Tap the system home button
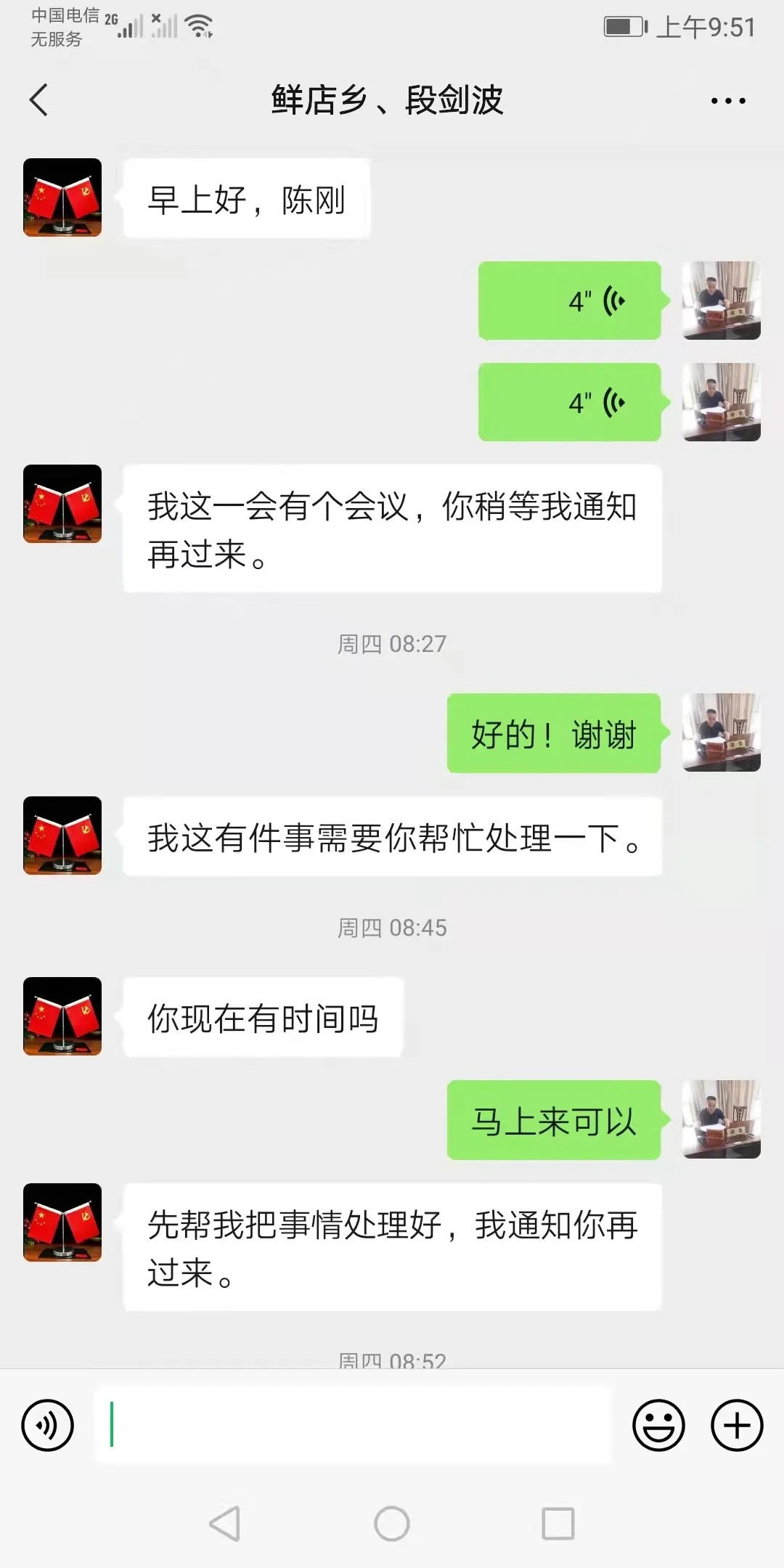Screen dimensions: 784x1568 [392, 1523]
